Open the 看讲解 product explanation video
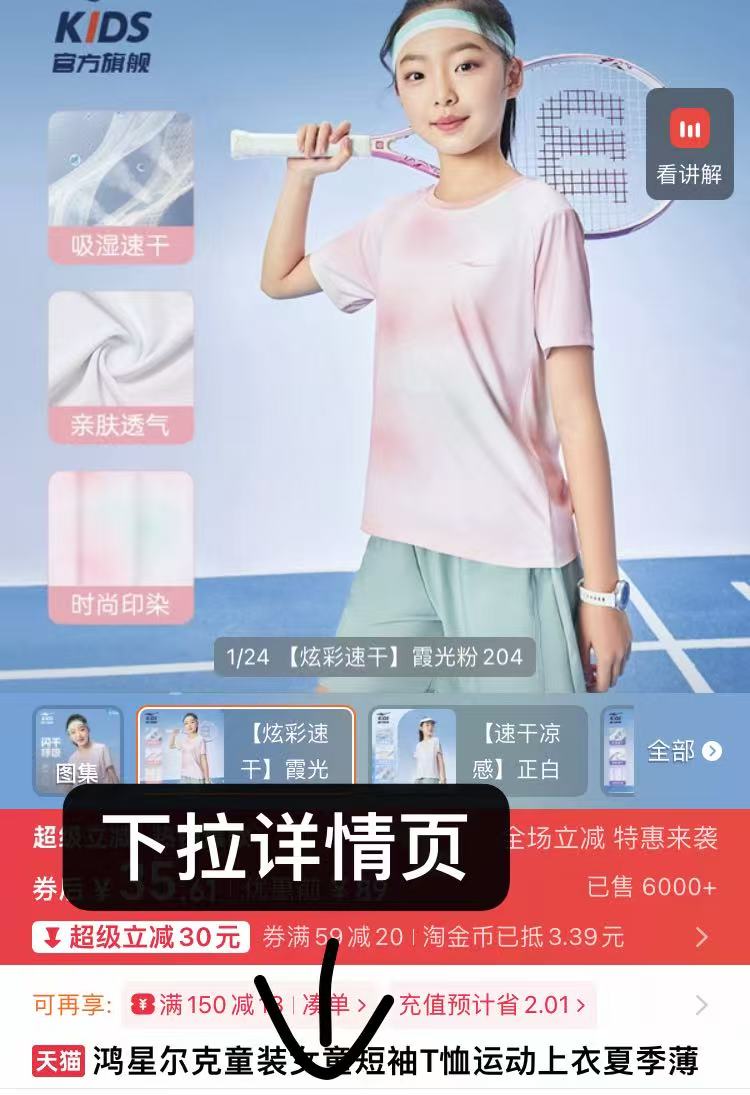The width and height of the screenshot is (750, 1095). tap(689, 146)
